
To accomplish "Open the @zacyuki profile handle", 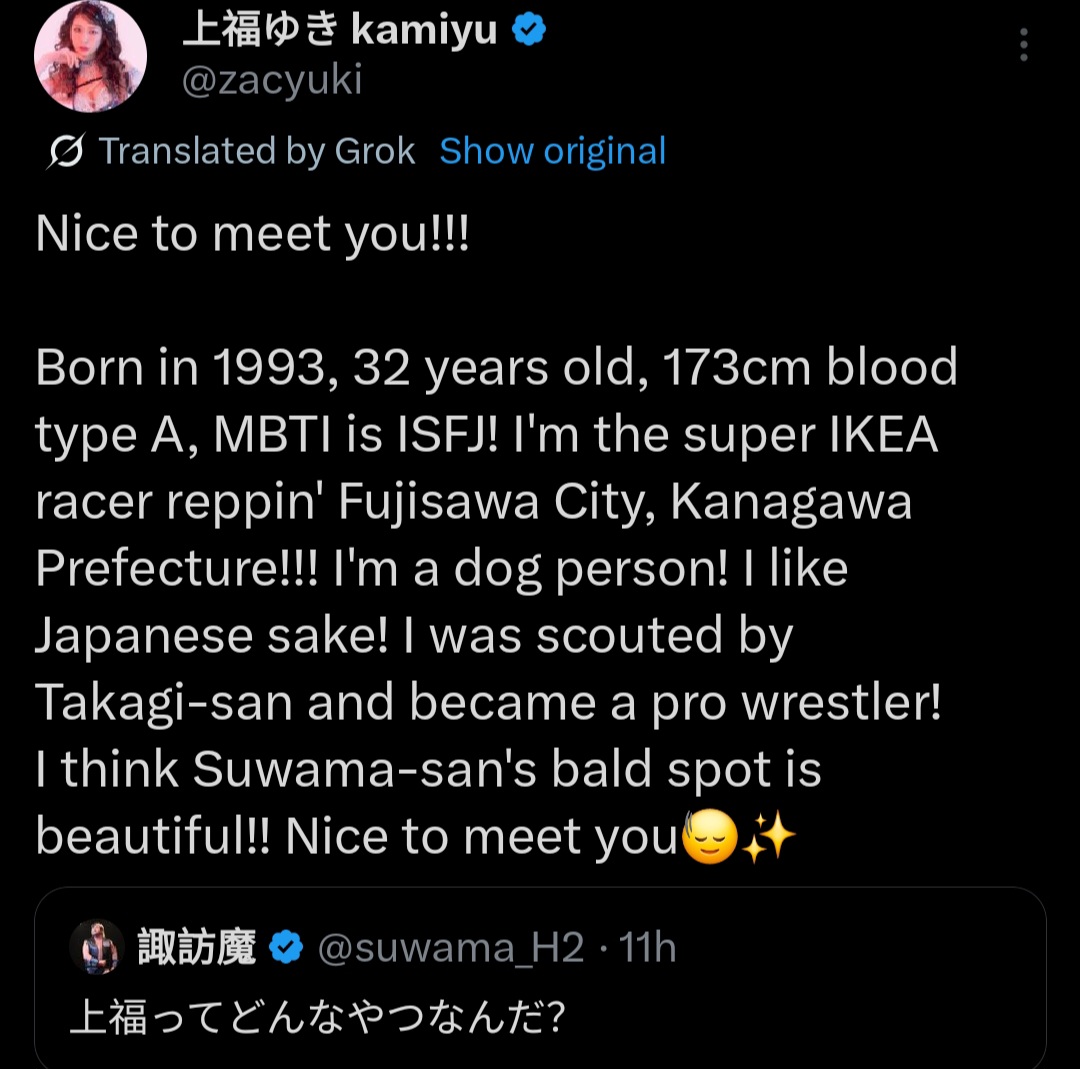I will (x=271, y=80).
